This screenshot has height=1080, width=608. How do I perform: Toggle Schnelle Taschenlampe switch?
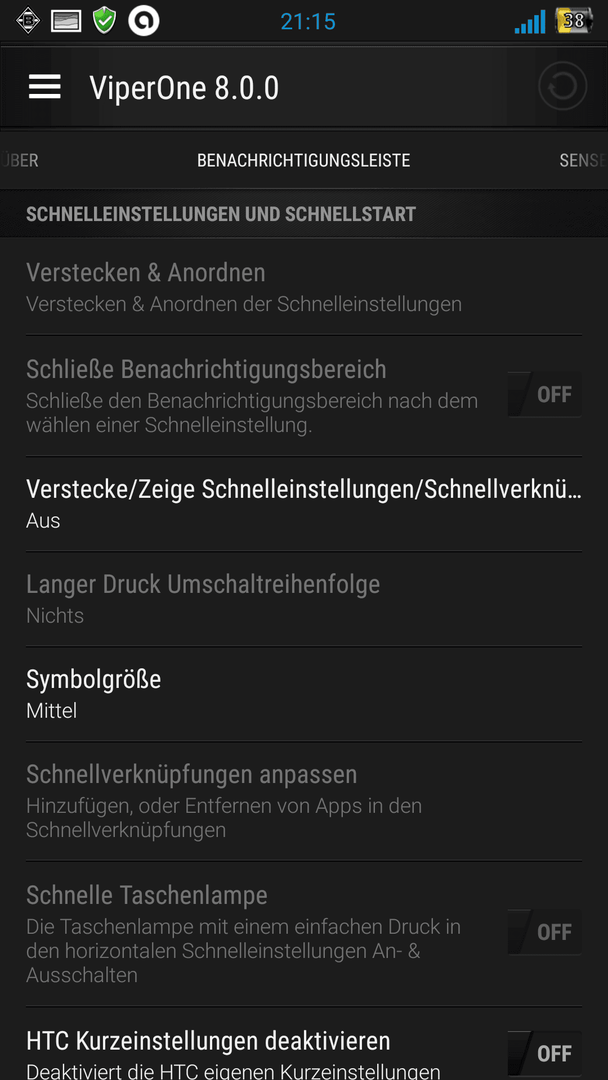[x=544, y=932]
